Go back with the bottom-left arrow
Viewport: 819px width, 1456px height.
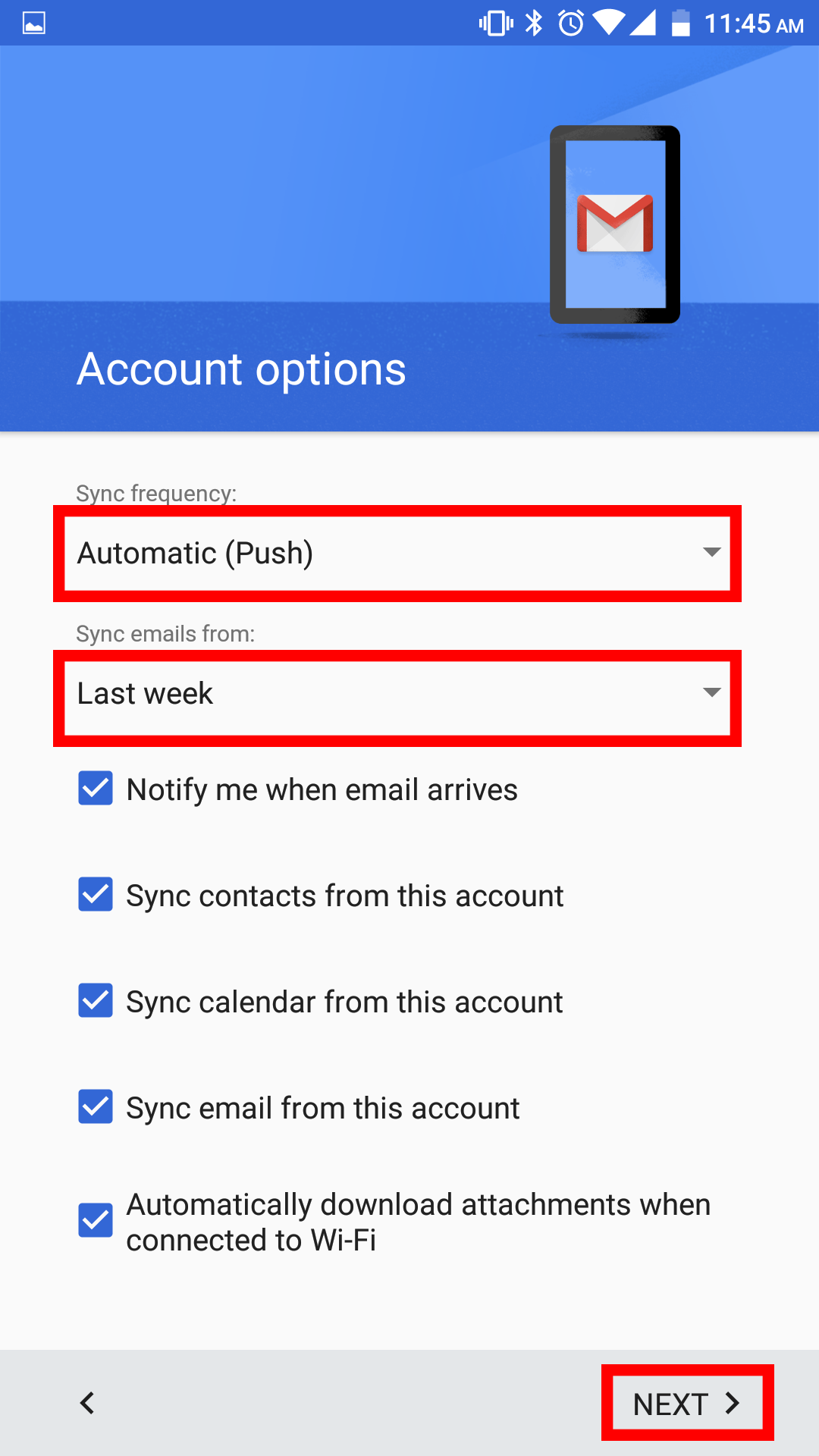coord(87,1403)
